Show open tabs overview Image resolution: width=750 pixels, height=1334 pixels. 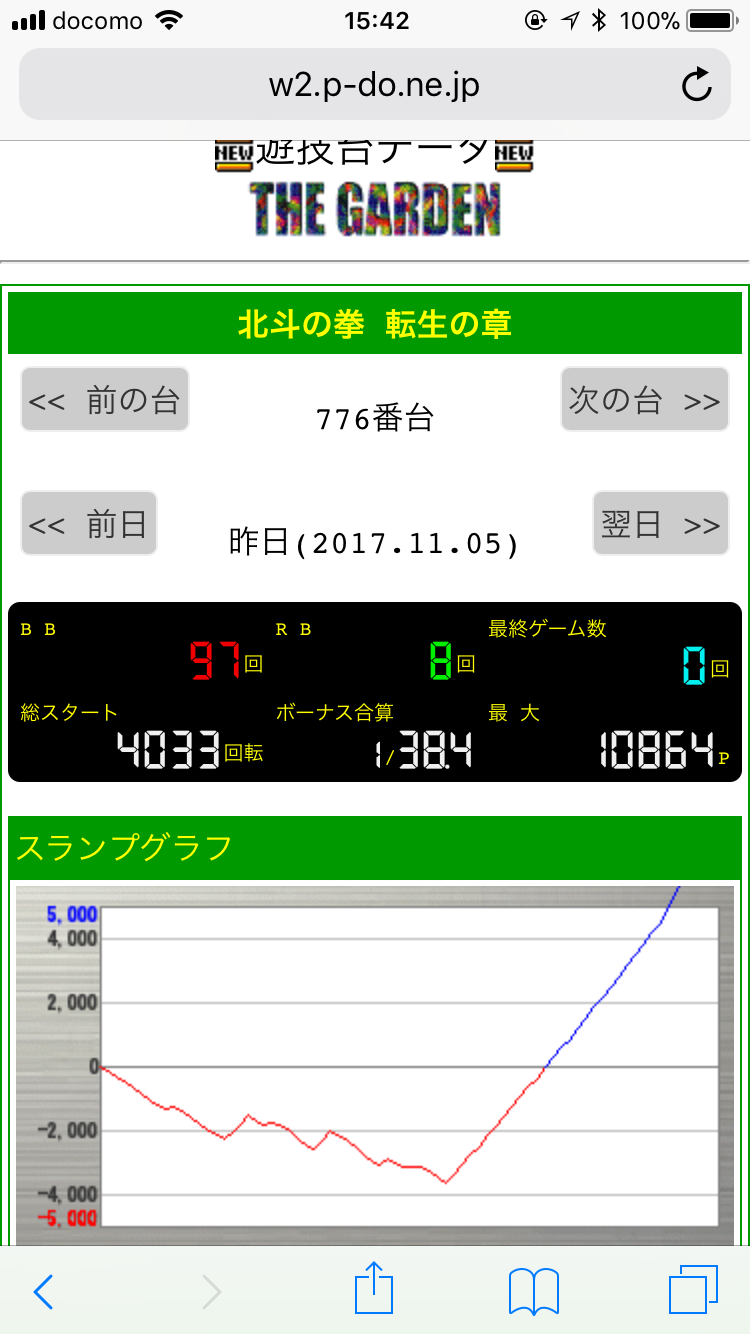pyautogui.click(x=693, y=1290)
